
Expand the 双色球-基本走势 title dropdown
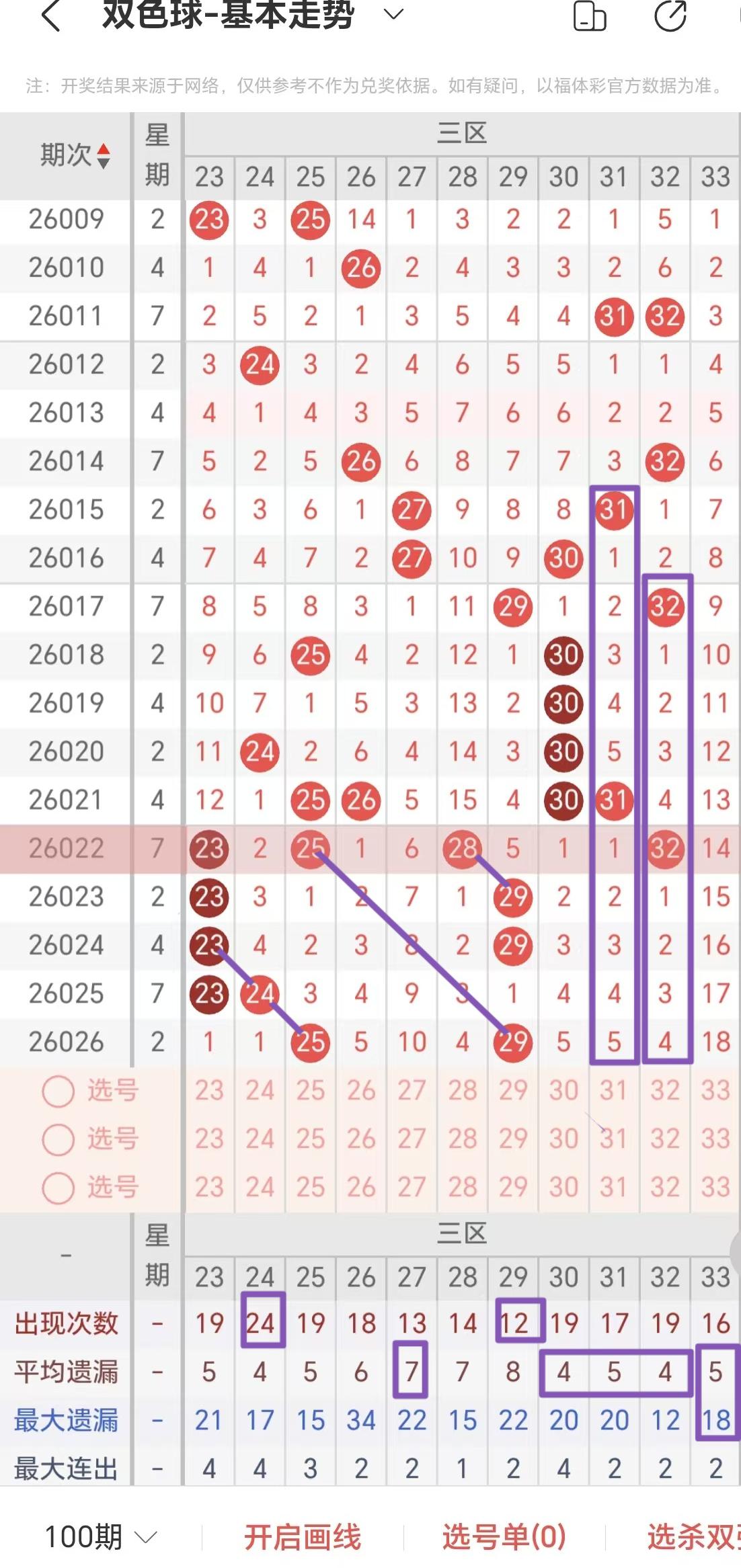(393, 13)
